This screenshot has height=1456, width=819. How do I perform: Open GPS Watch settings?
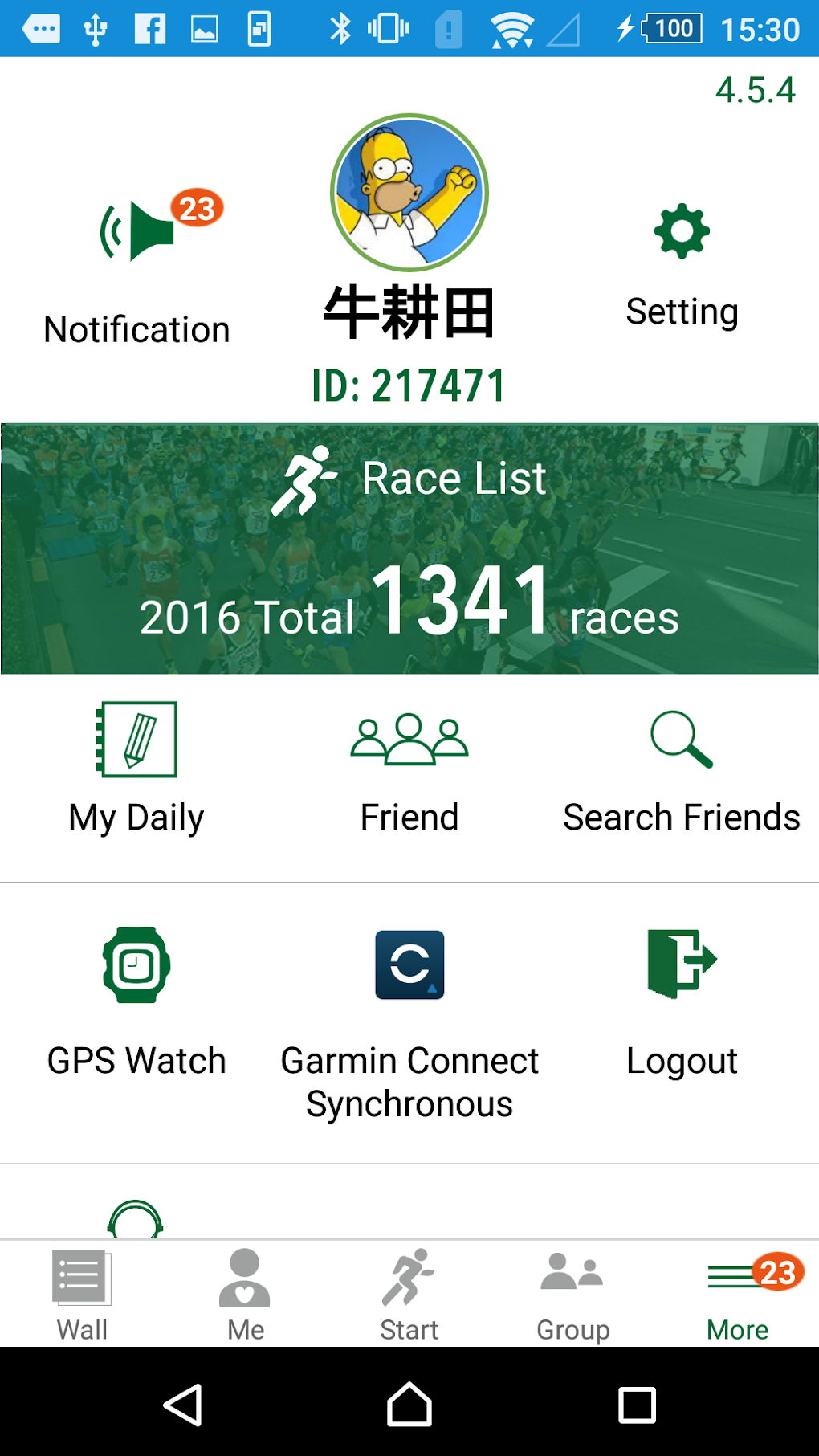click(x=136, y=965)
